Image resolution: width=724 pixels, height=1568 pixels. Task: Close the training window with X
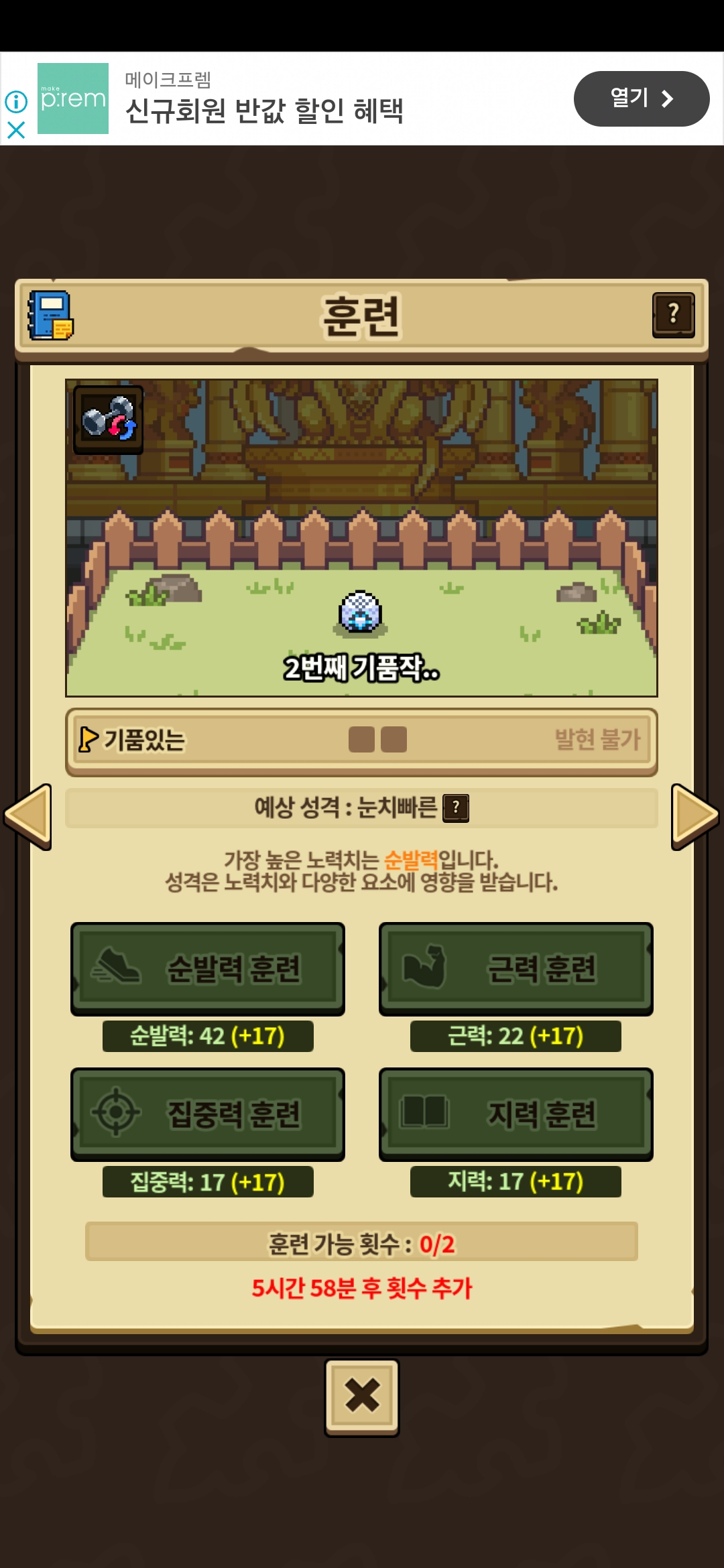362,1397
